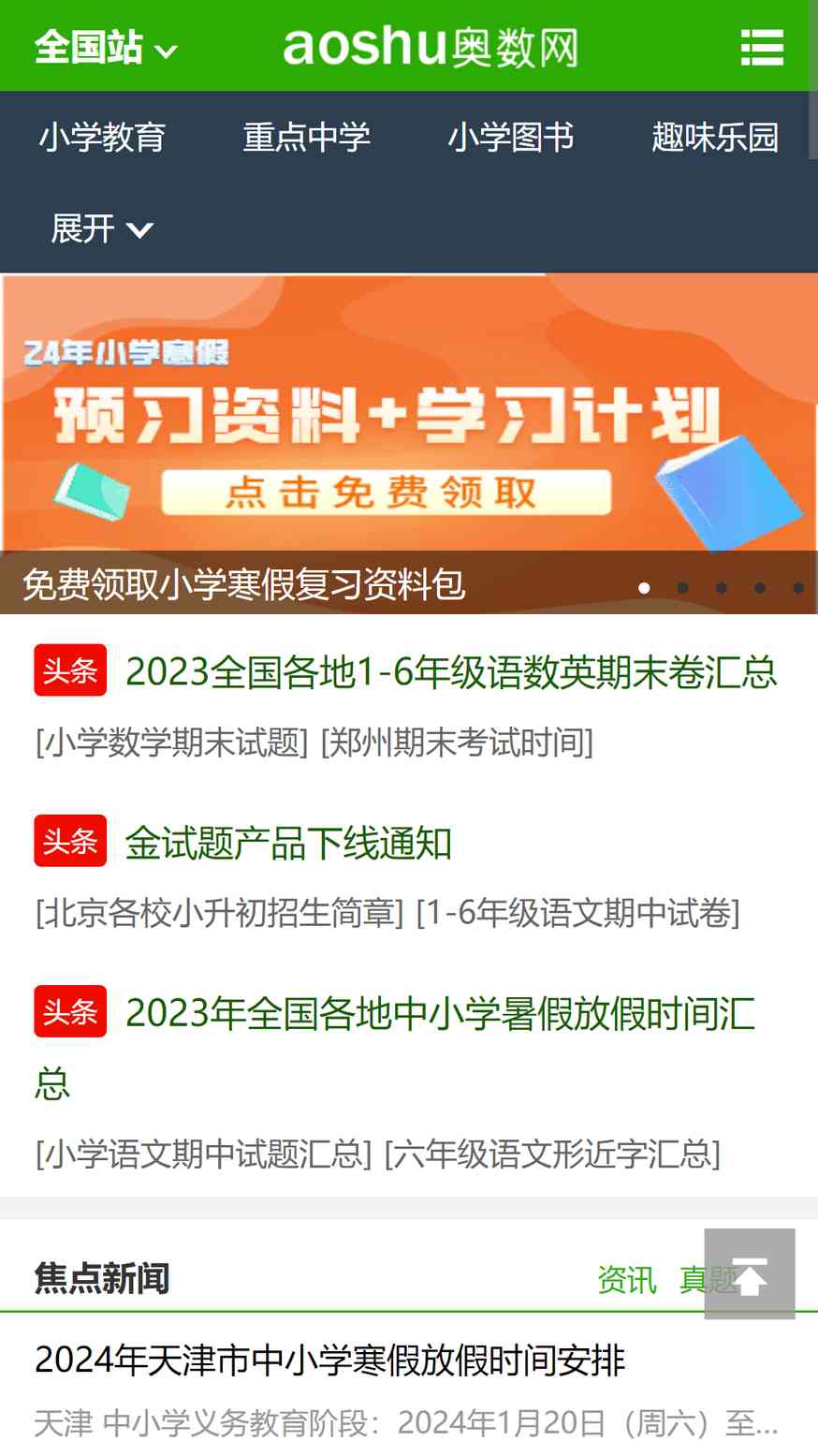Open 北京各校小升初招生简章 link
The image size is (818, 1456).
point(219,912)
